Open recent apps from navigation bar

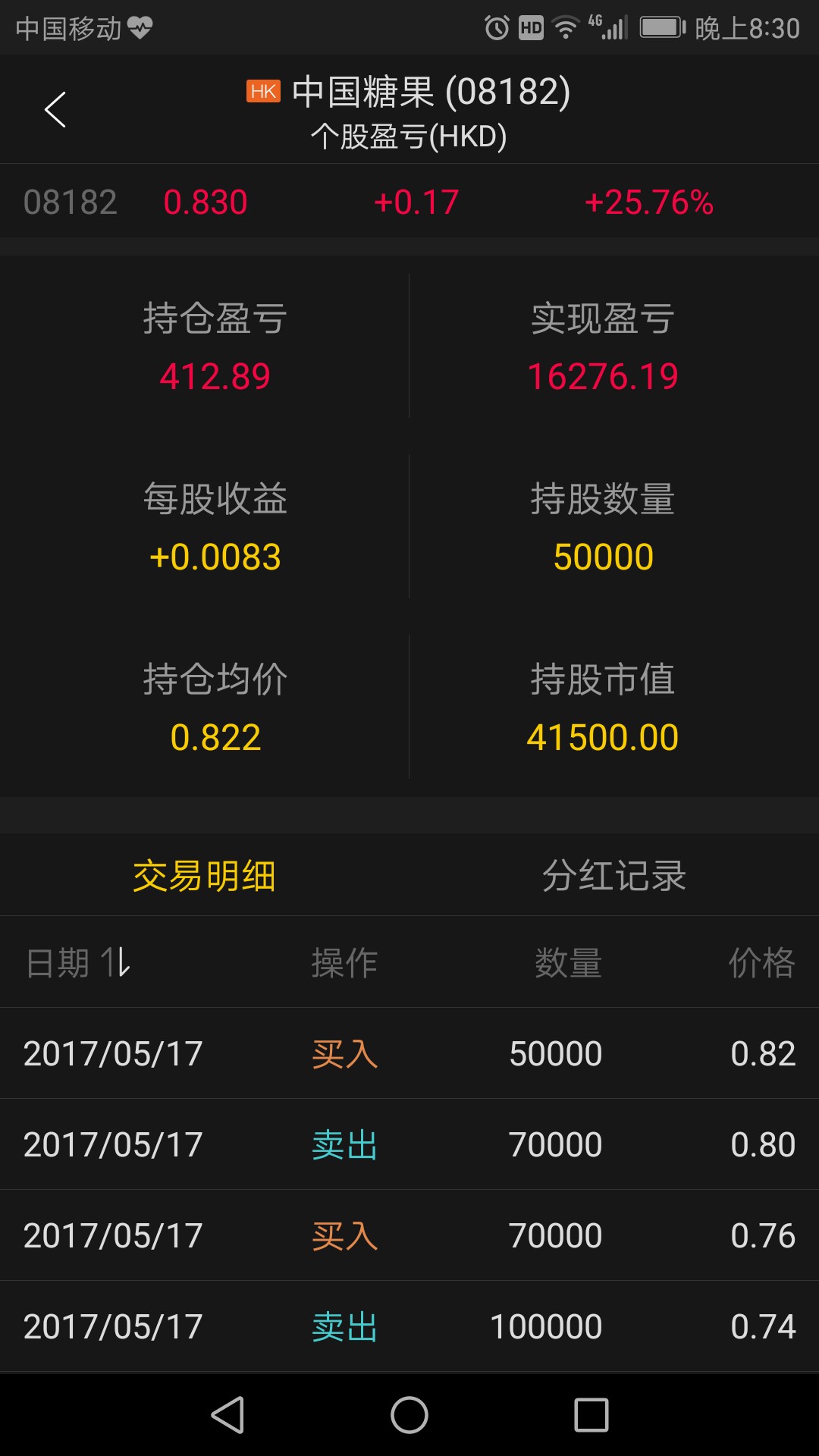point(591,1415)
